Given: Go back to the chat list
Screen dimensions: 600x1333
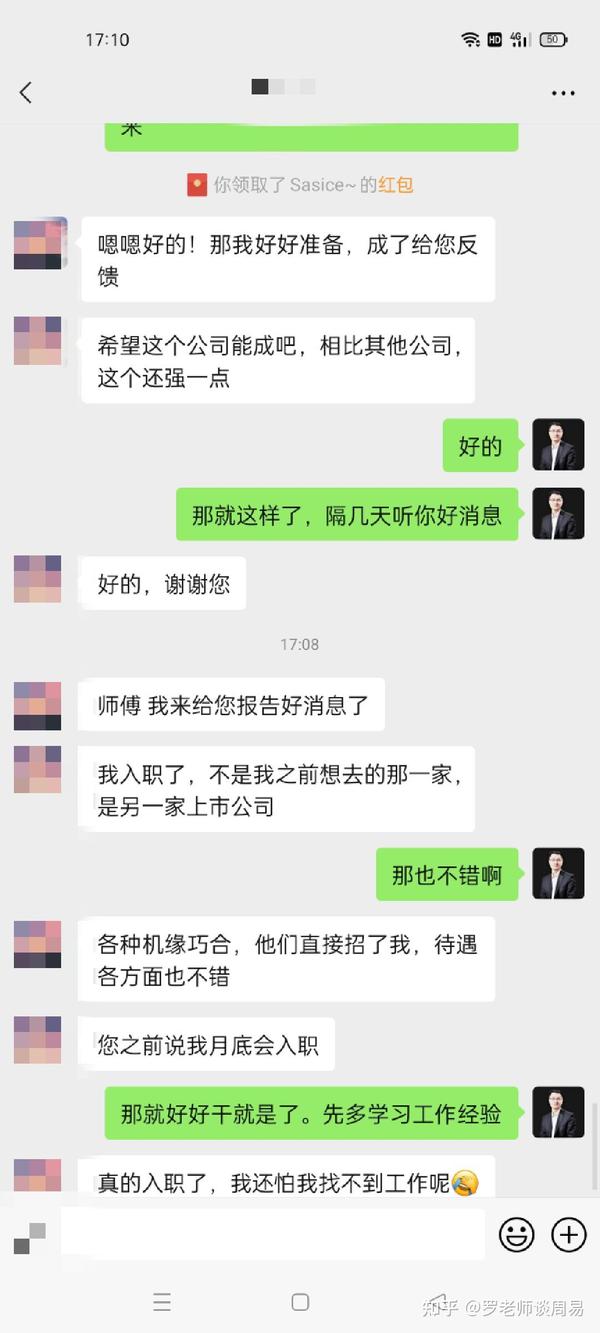Looking at the screenshot, I should [x=26, y=93].
